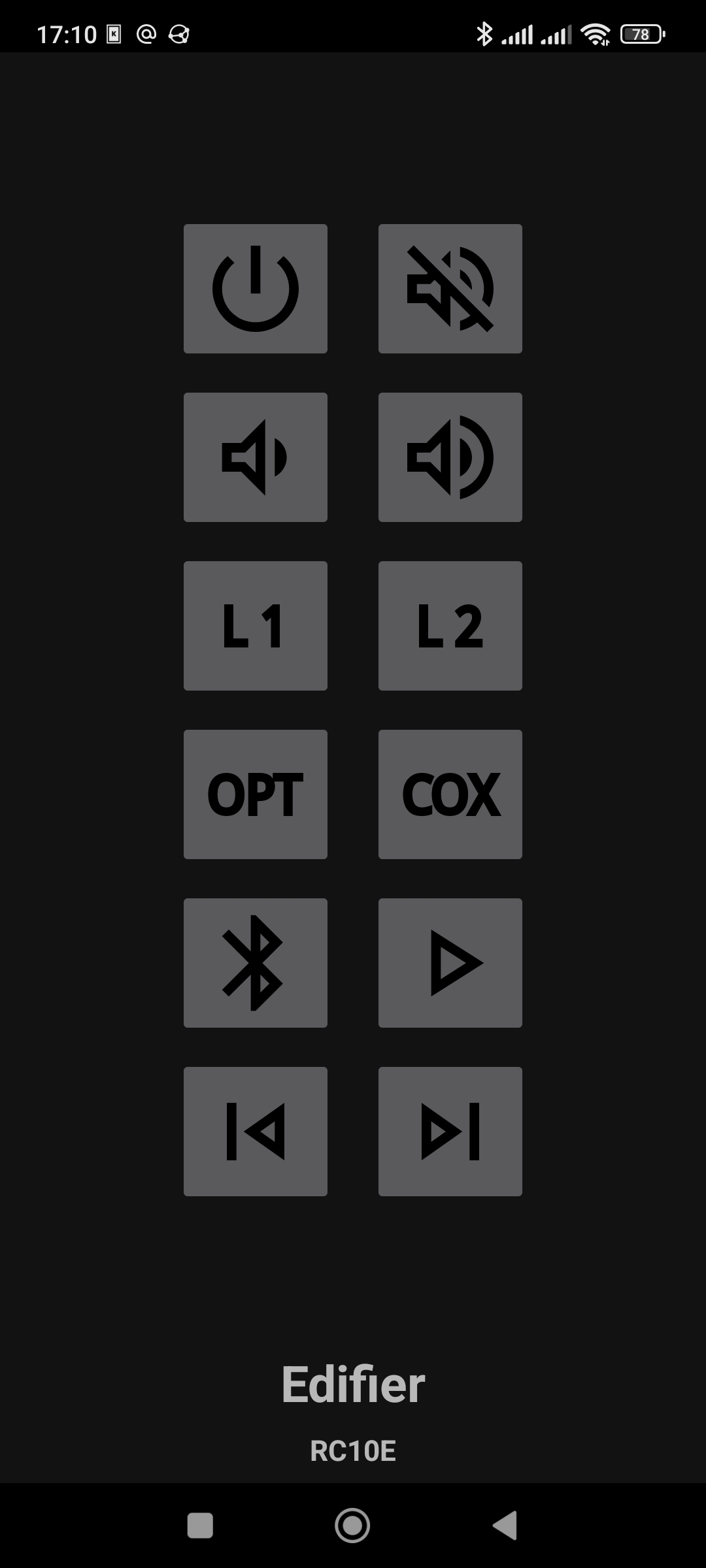Skip to the previous track
This screenshot has width=706, height=1568.
coord(255,1132)
